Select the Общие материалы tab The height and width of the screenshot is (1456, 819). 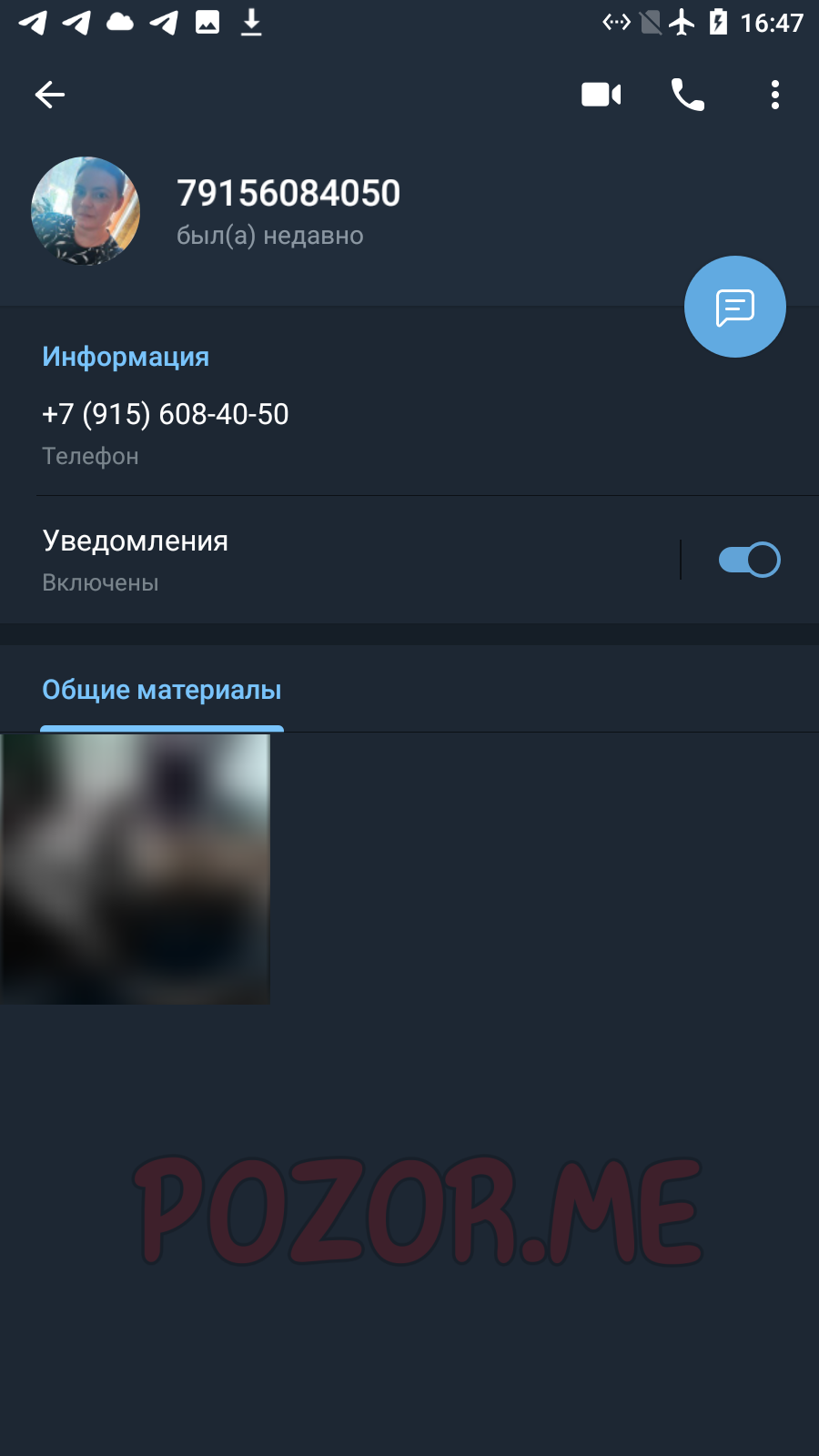[x=162, y=691]
